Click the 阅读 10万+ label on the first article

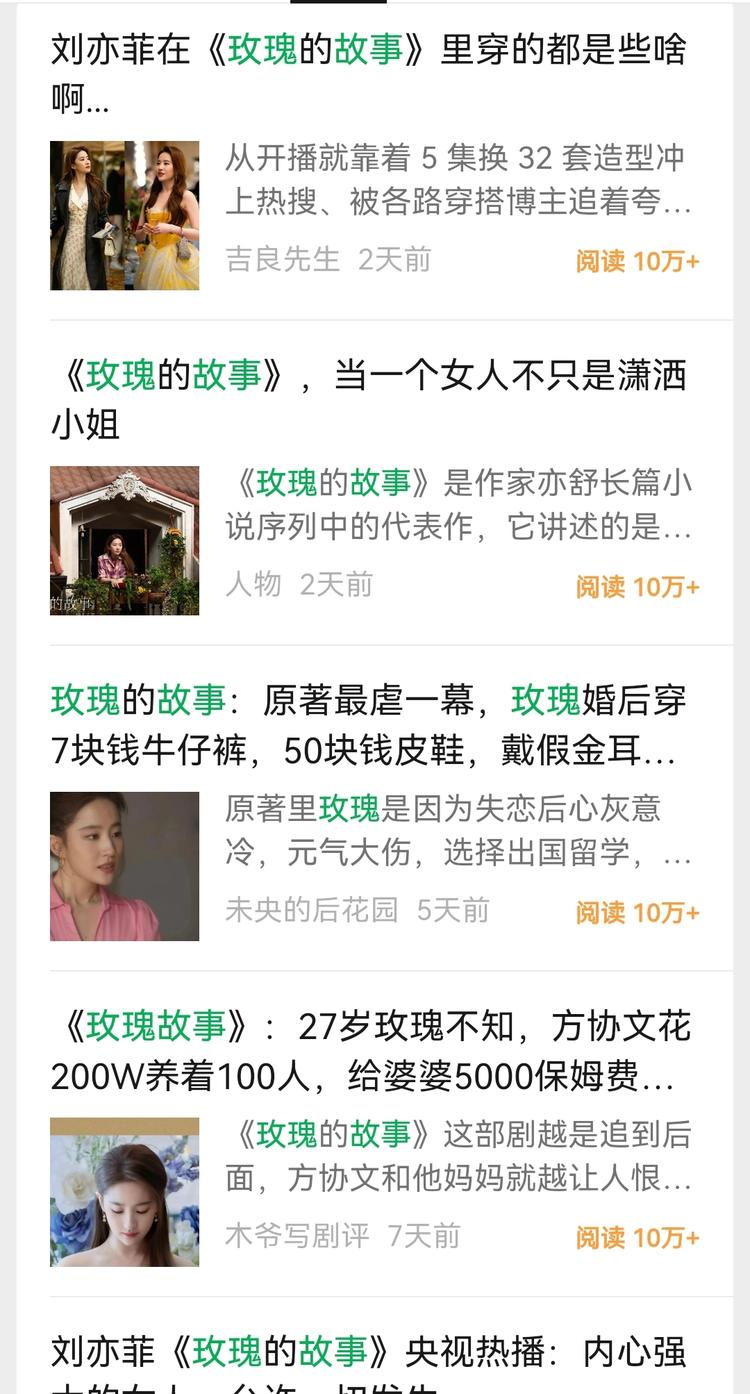point(637,260)
